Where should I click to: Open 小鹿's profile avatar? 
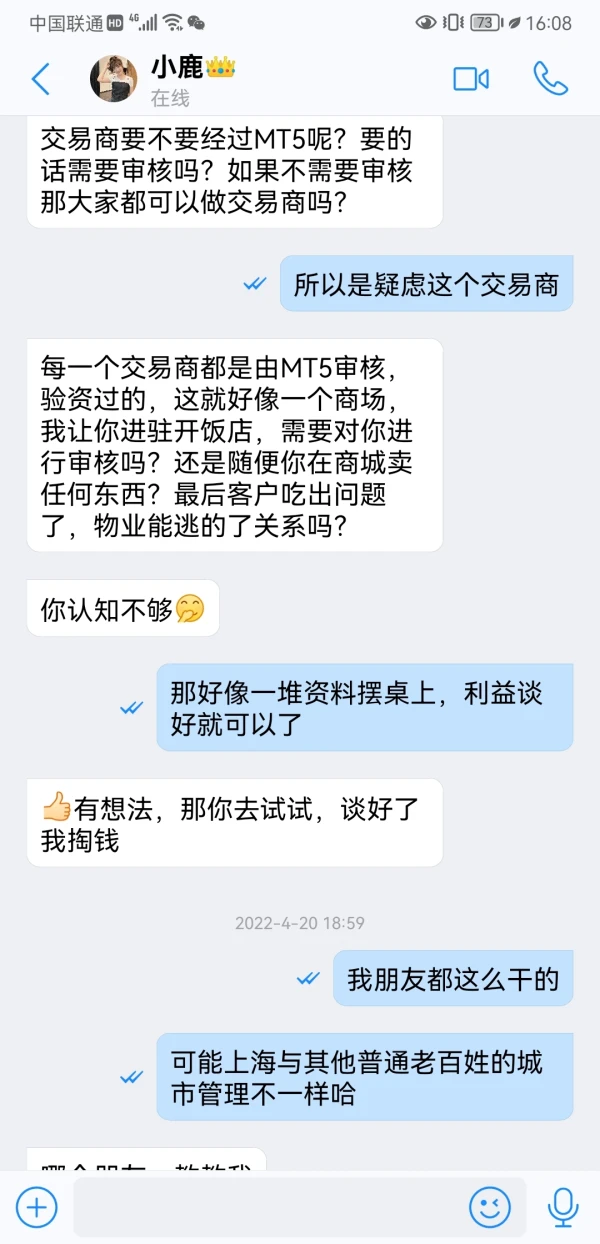tap(114, 79)
